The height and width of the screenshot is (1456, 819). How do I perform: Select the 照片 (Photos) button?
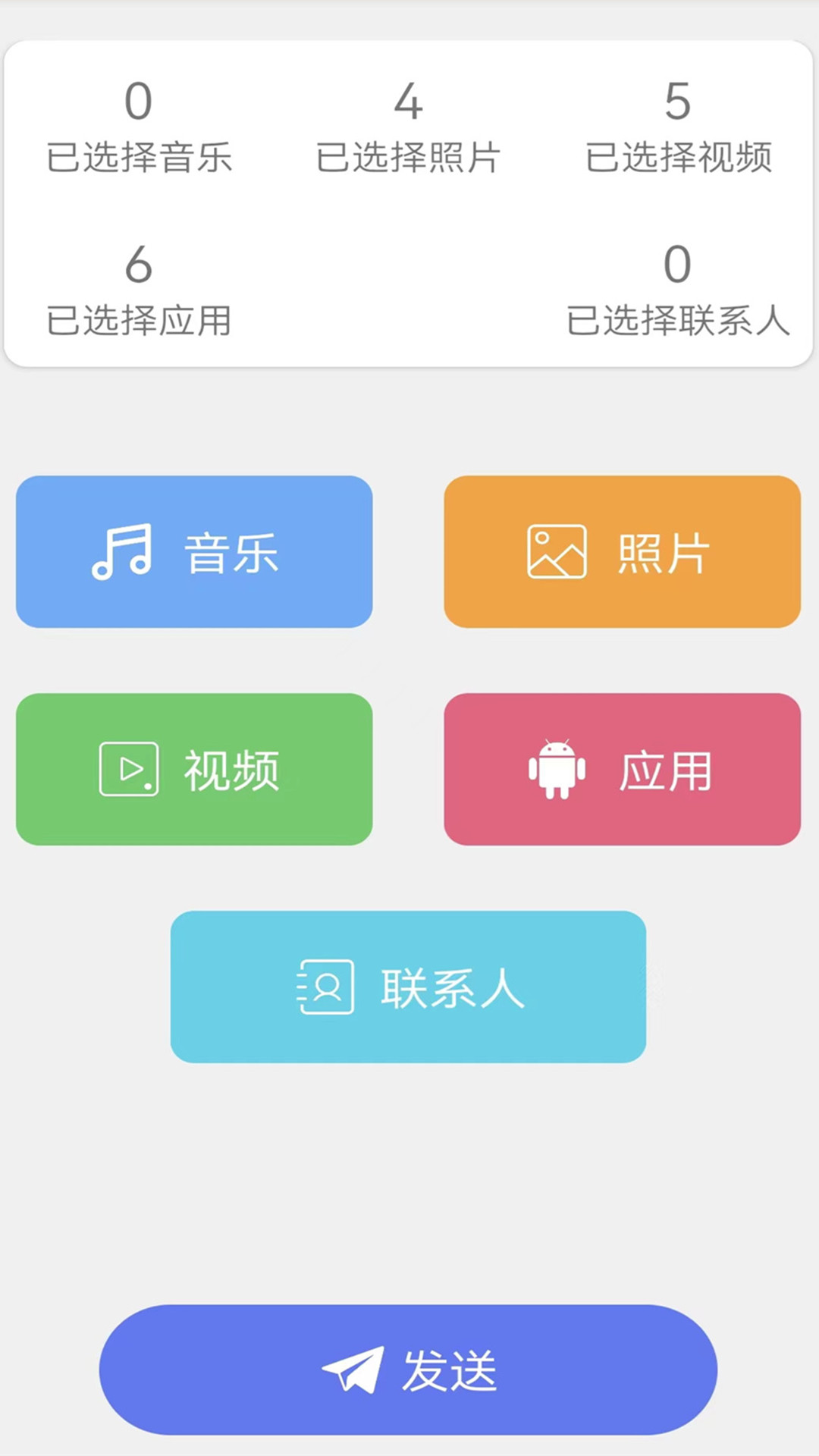click(x=622, y=551)
